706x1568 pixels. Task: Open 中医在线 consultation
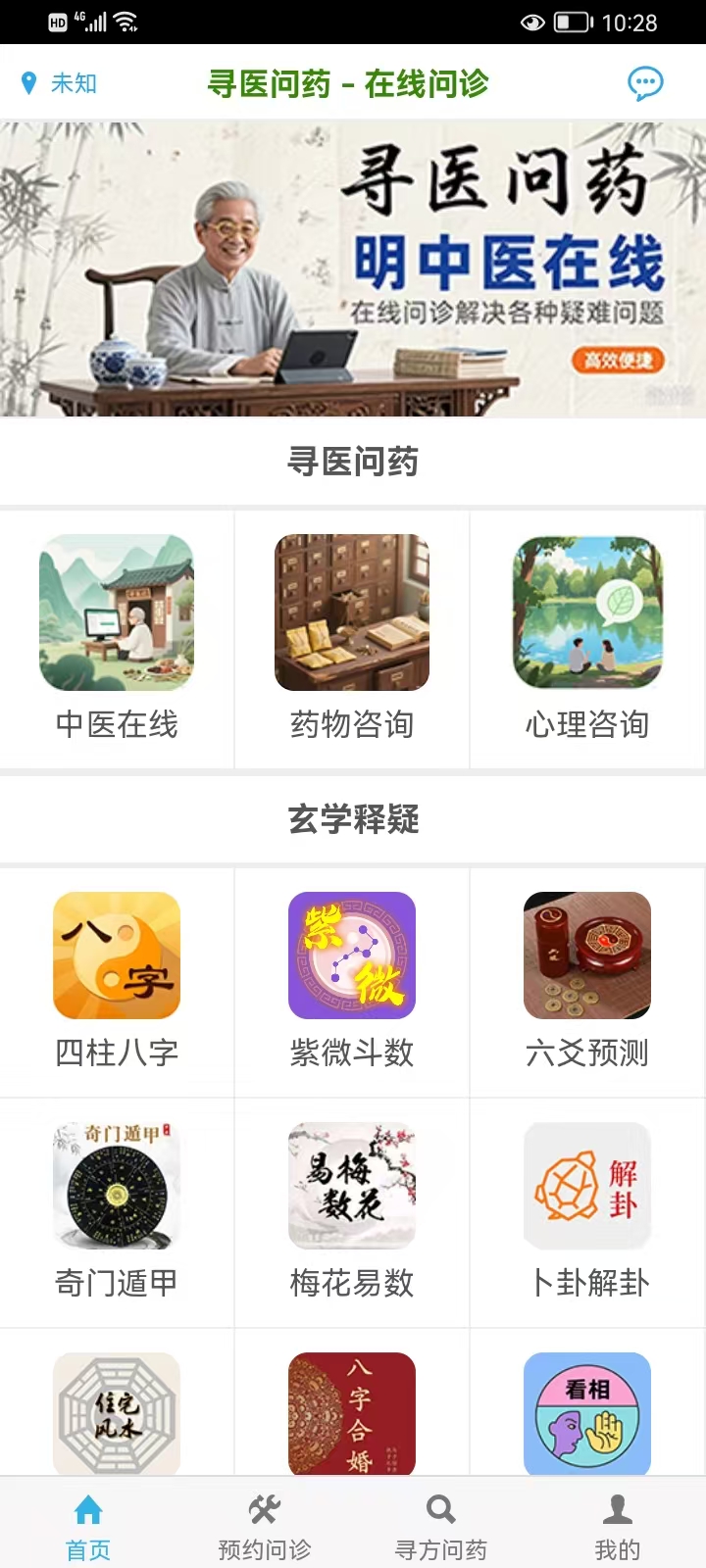[x=117, y=637]
